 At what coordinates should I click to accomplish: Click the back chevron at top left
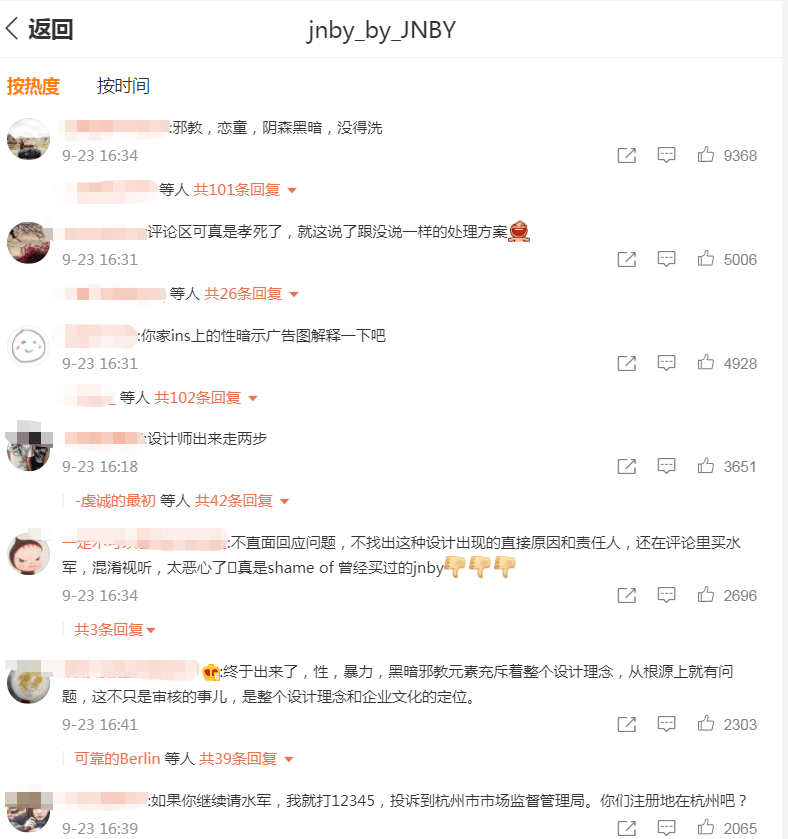(12, 29)
